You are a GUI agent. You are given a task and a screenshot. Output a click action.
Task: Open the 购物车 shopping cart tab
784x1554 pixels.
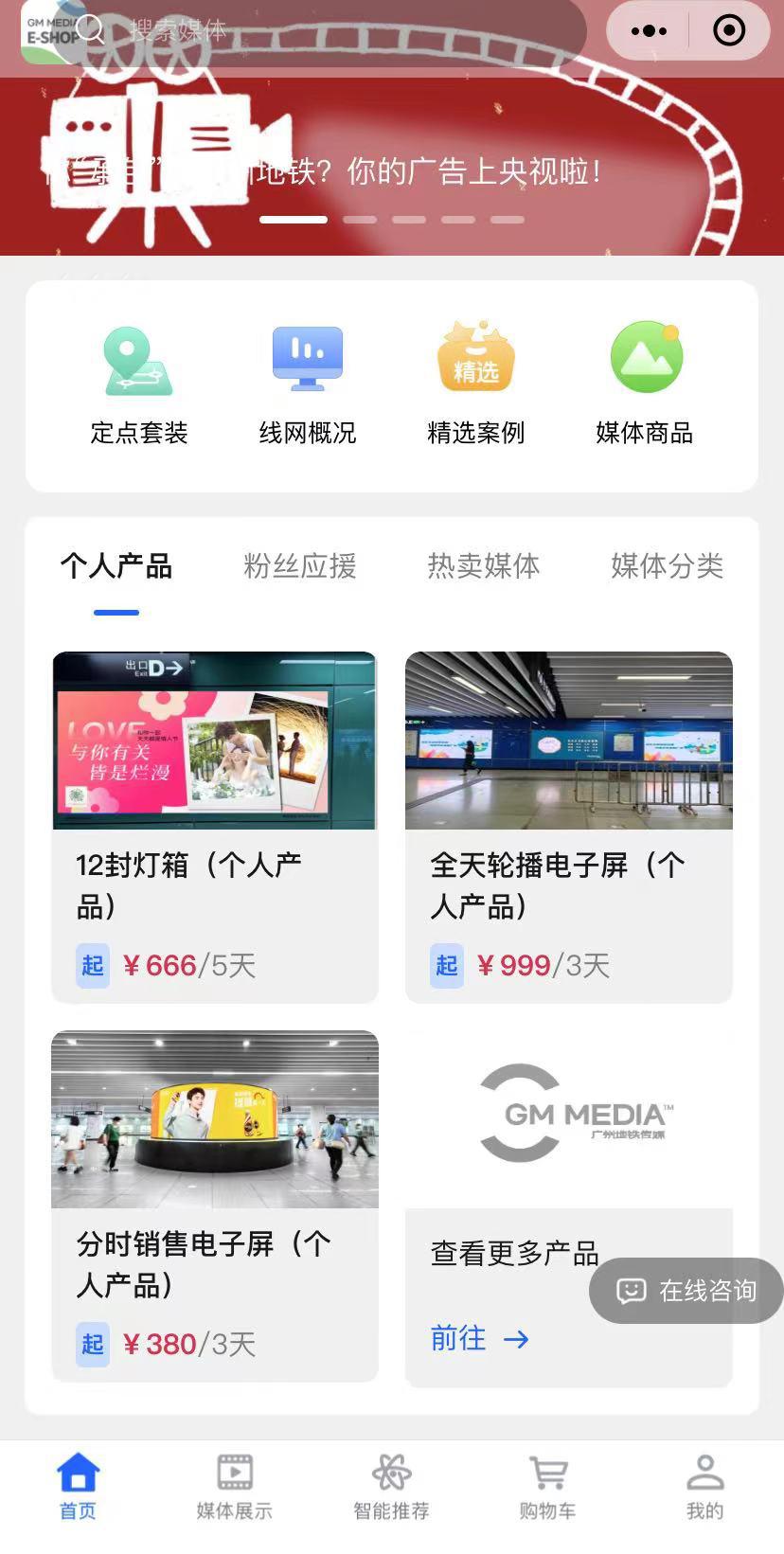[547, 1487]
